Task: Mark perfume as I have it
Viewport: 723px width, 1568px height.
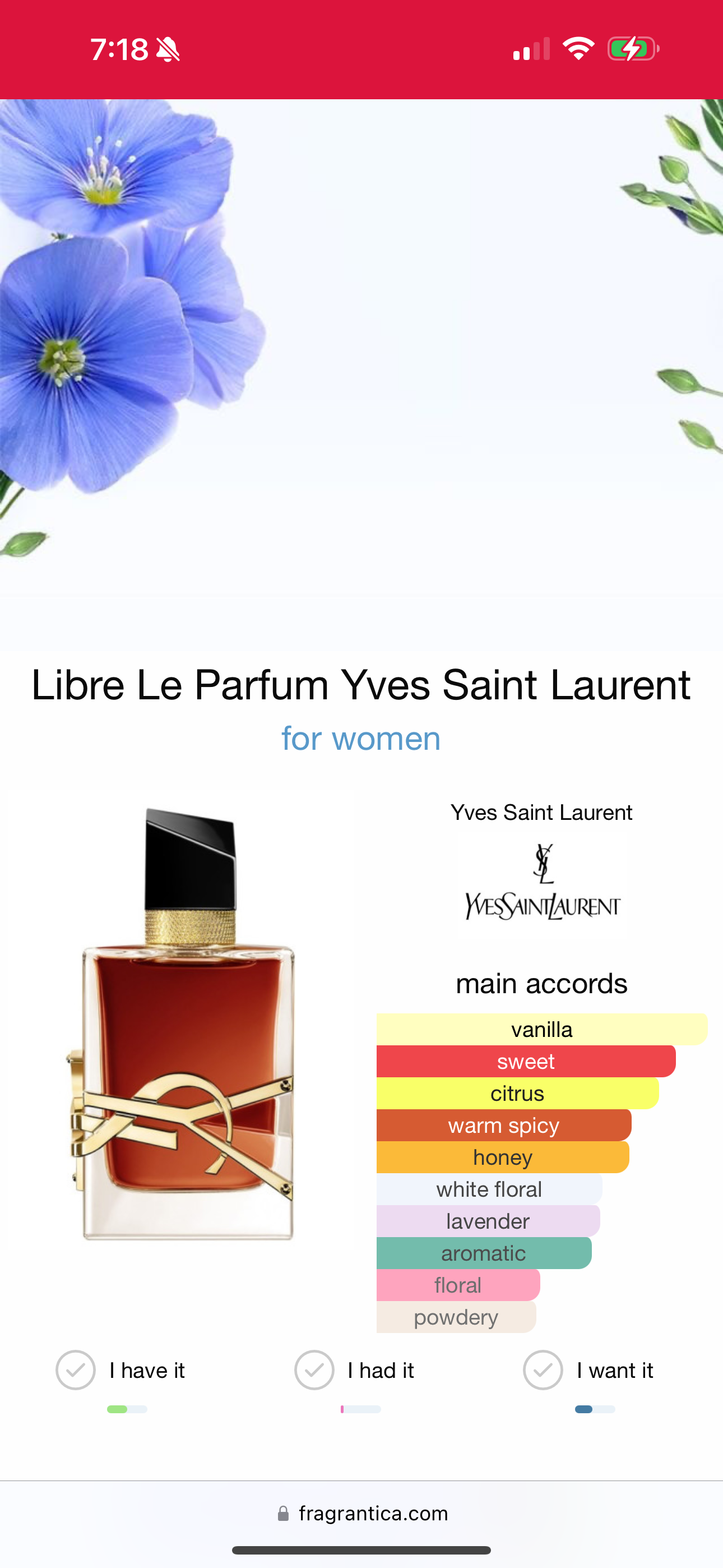Action: point(76,1369)
